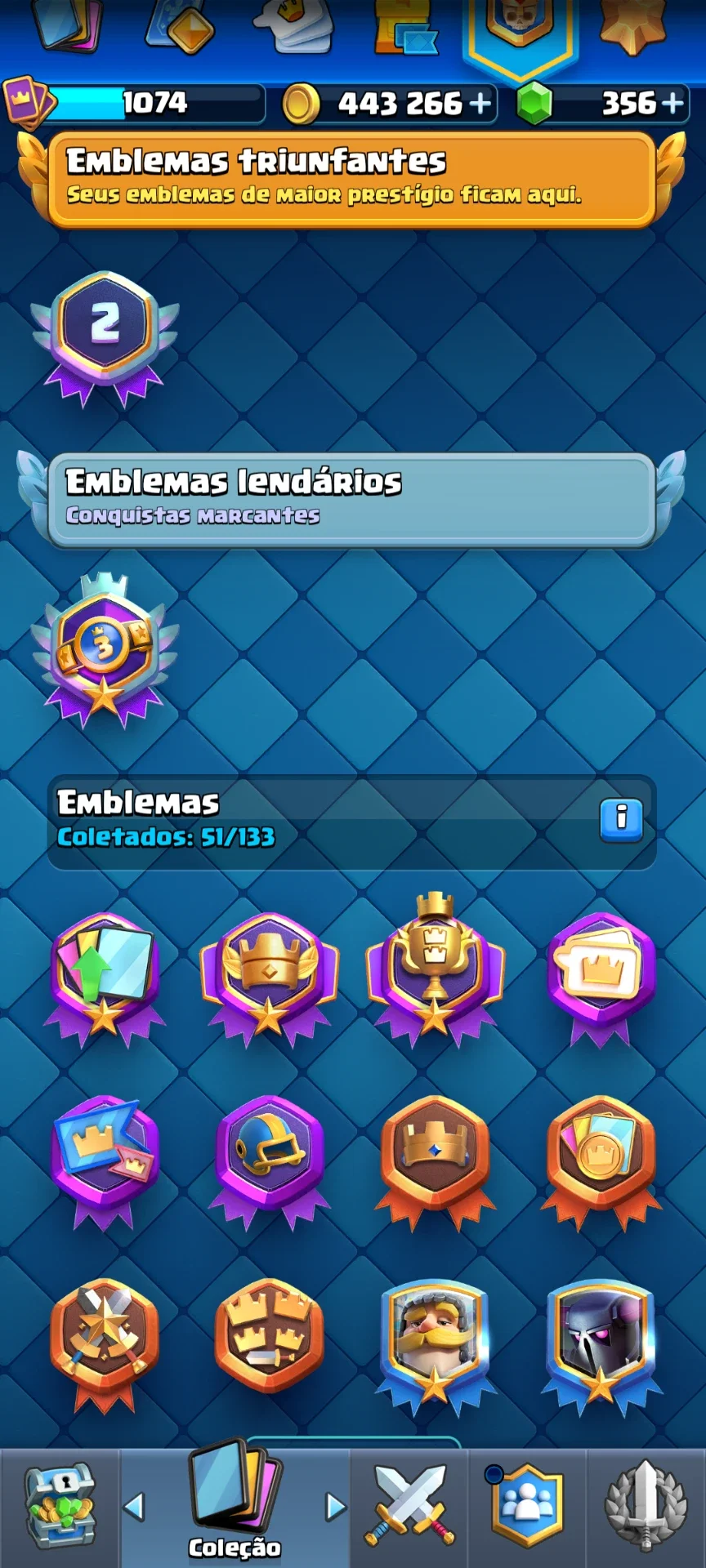View the legendary emblem with the champion belt
Image resolution: width=706 pixels, height=1568 pixels.
105,651
